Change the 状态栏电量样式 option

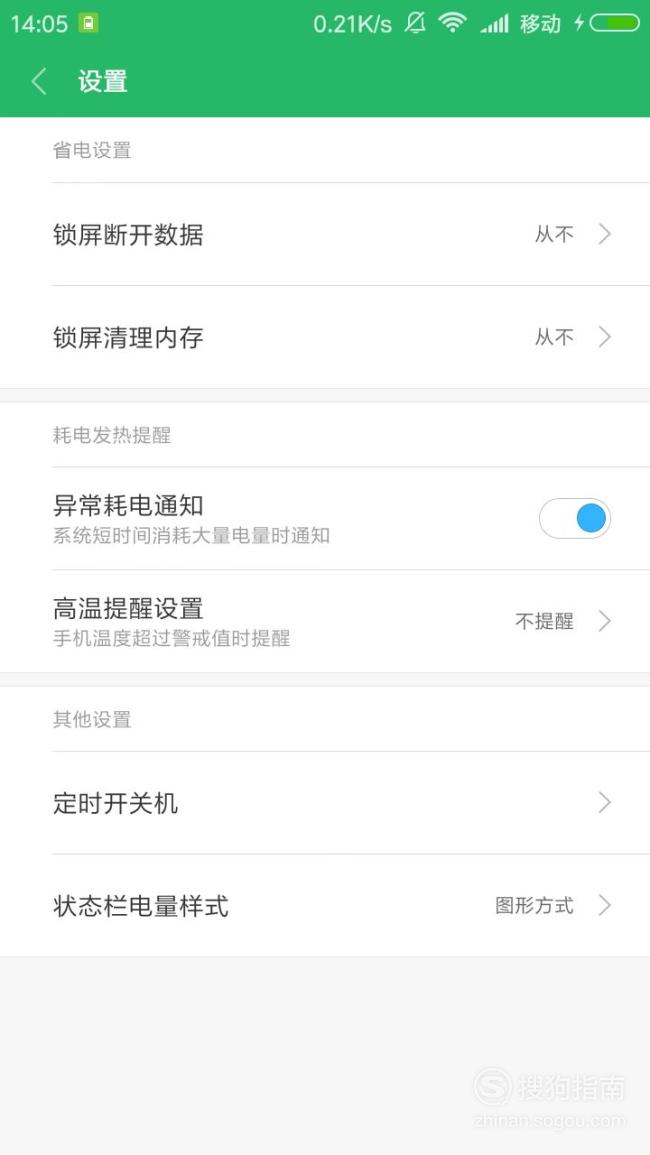325,905
